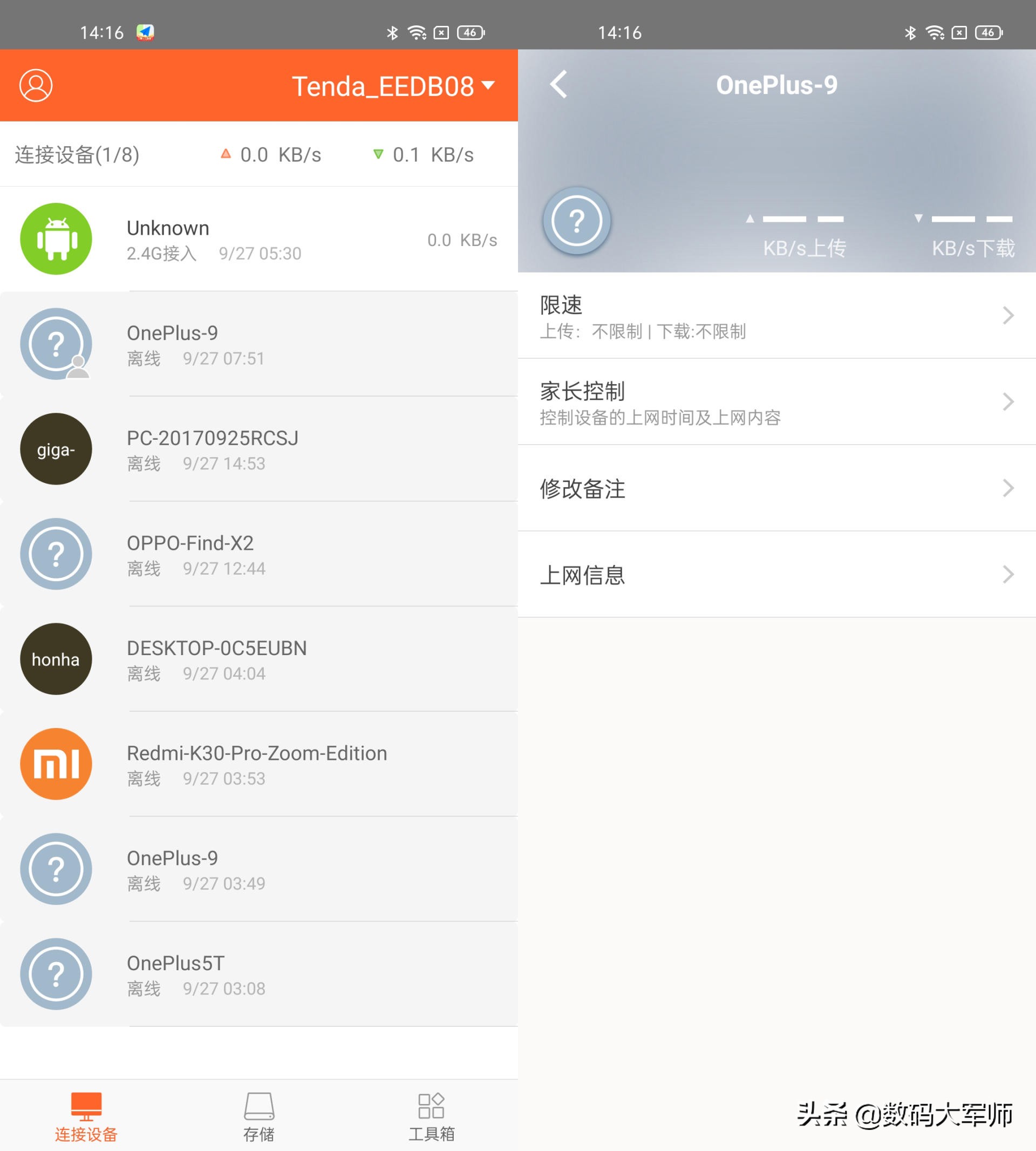This screenshot has height=1151, width=1036.
Task: Open 修改备注 to edit the device remark
Action: pos(776,488)
